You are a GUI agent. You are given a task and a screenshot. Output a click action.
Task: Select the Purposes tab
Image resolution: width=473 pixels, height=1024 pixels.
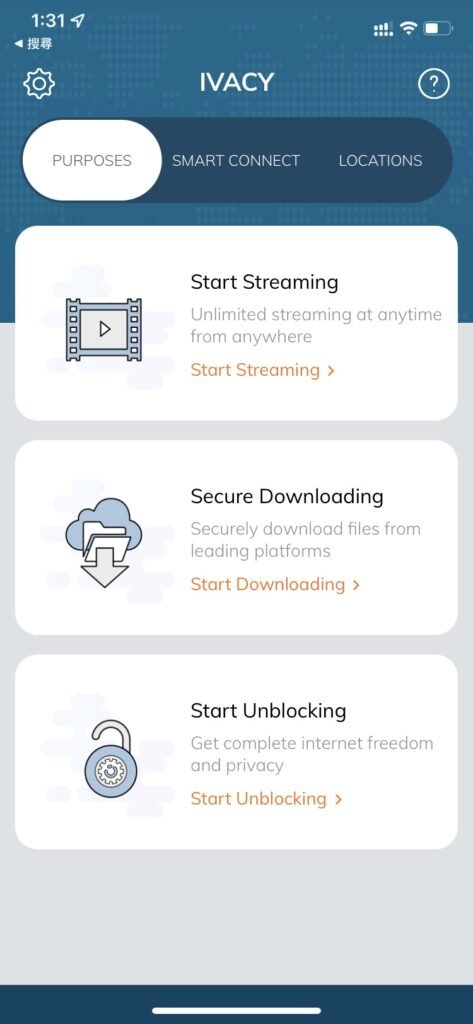pyautogui.click(x=92, y=161)
